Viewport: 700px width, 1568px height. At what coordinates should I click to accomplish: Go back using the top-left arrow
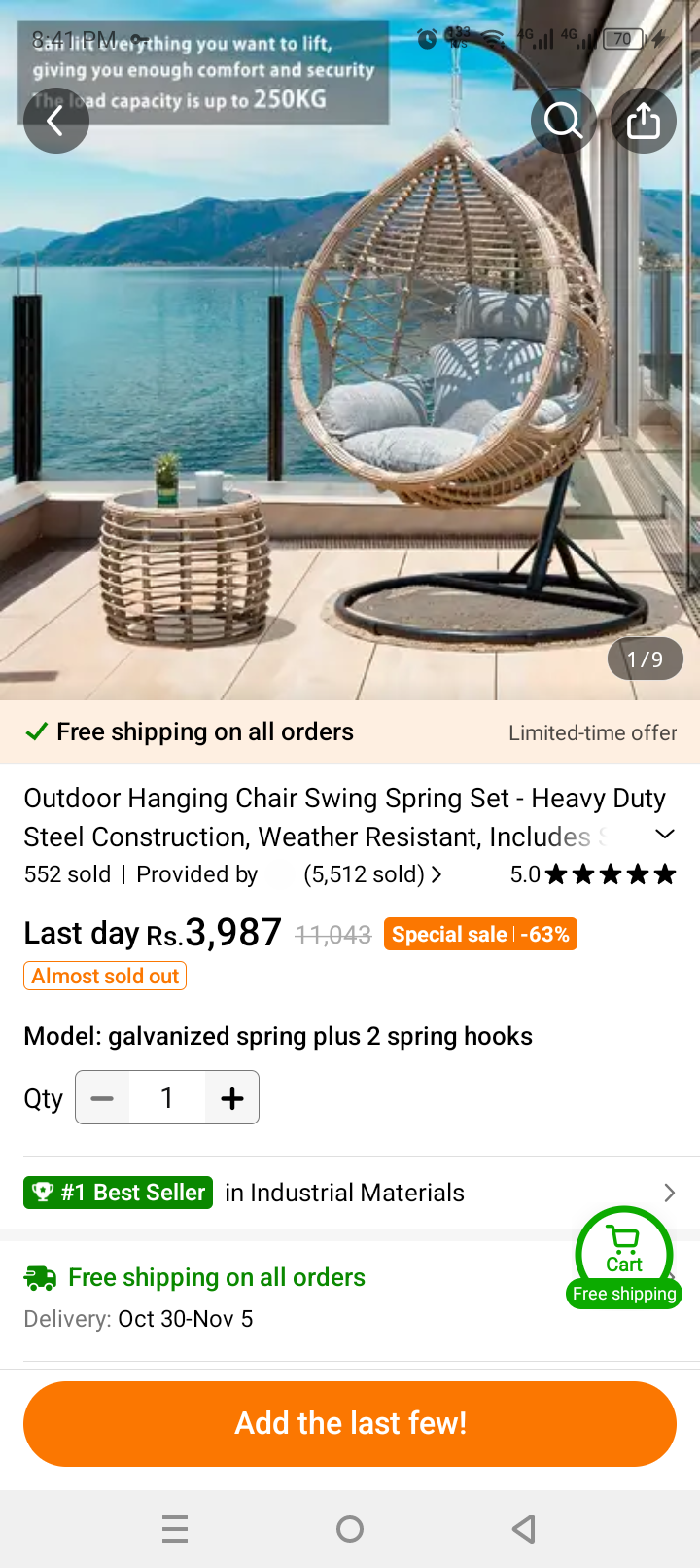point(56,122)
